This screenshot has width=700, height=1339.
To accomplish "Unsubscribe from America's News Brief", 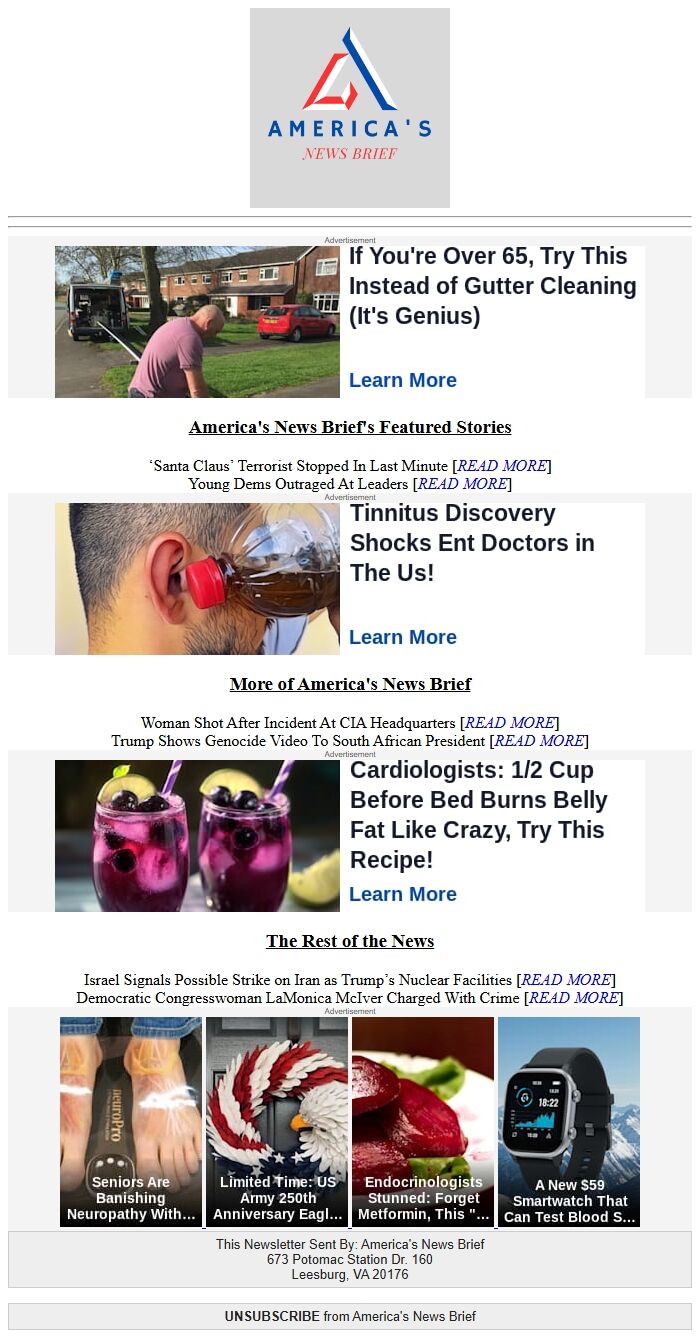I will coord(272,1316).
